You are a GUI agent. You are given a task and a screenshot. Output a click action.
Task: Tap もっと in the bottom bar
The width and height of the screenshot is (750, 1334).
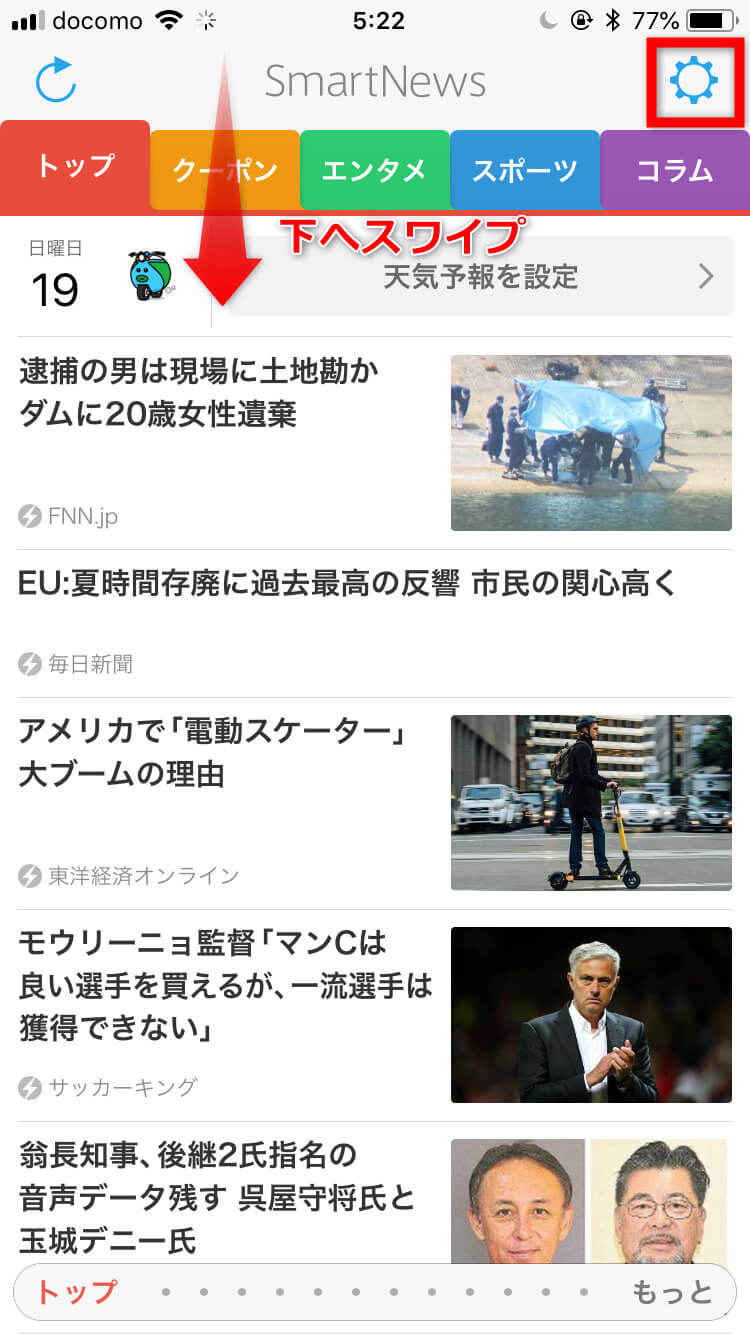(671, 1292)
